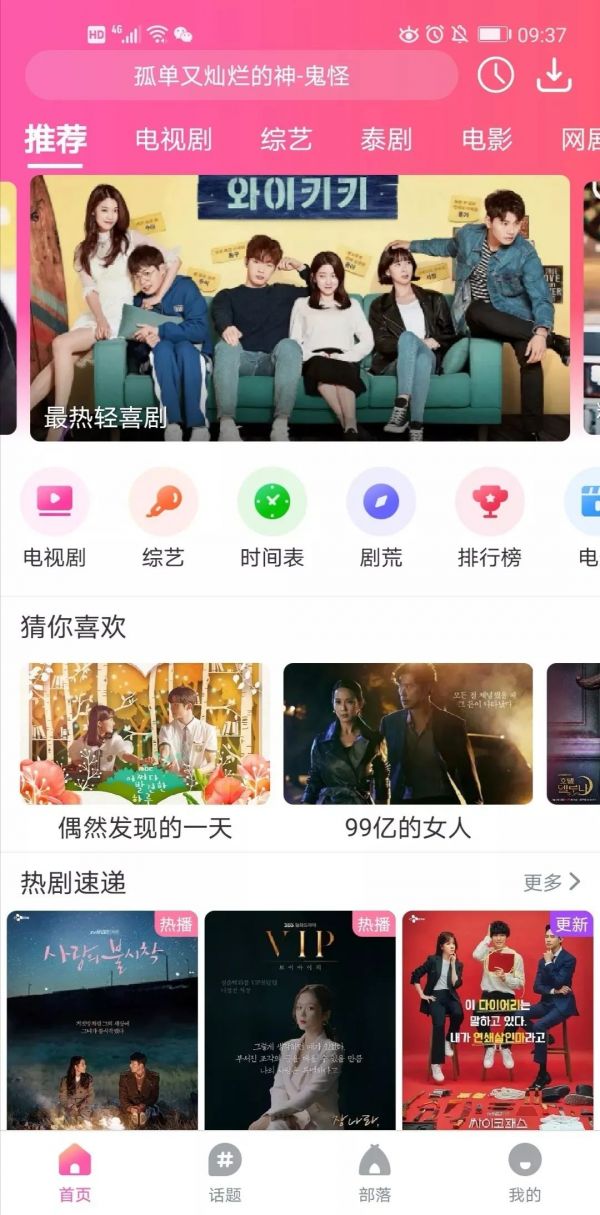View the 排行榜 rankings
This screenshot has height=1215, width=600.
click(x=490, y=502)
